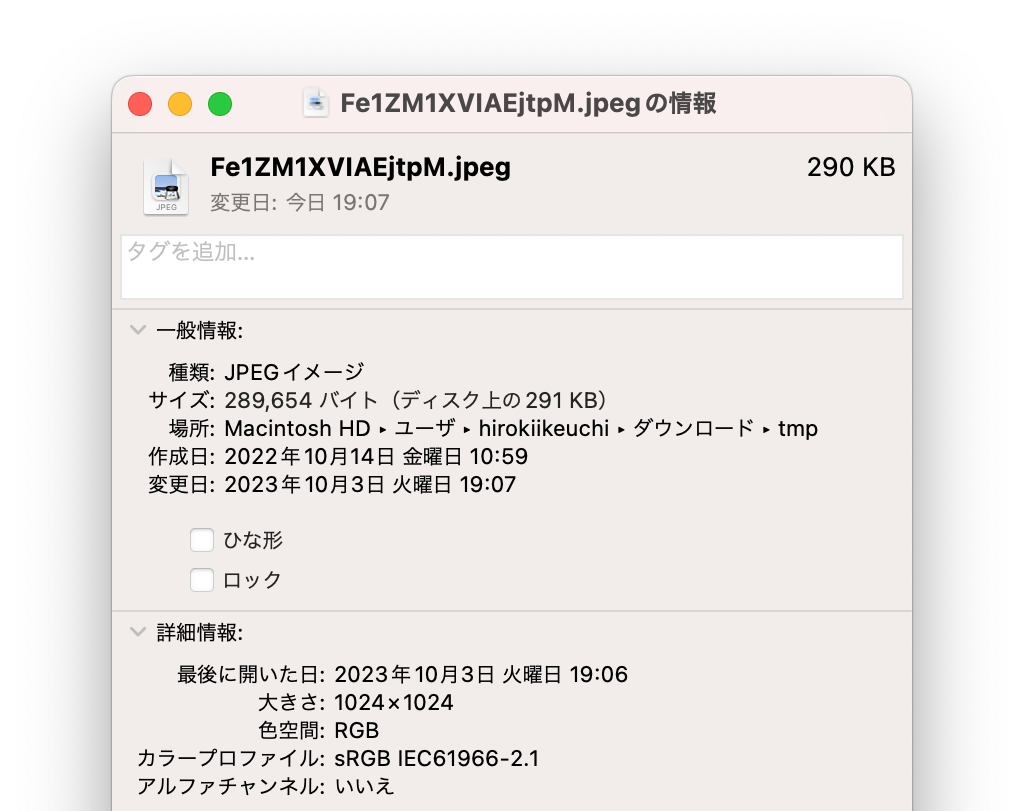Collapse the 一般情報 section
This screenshot has width=1024, height=811.
pyautogui.click(x=138, y=330)
